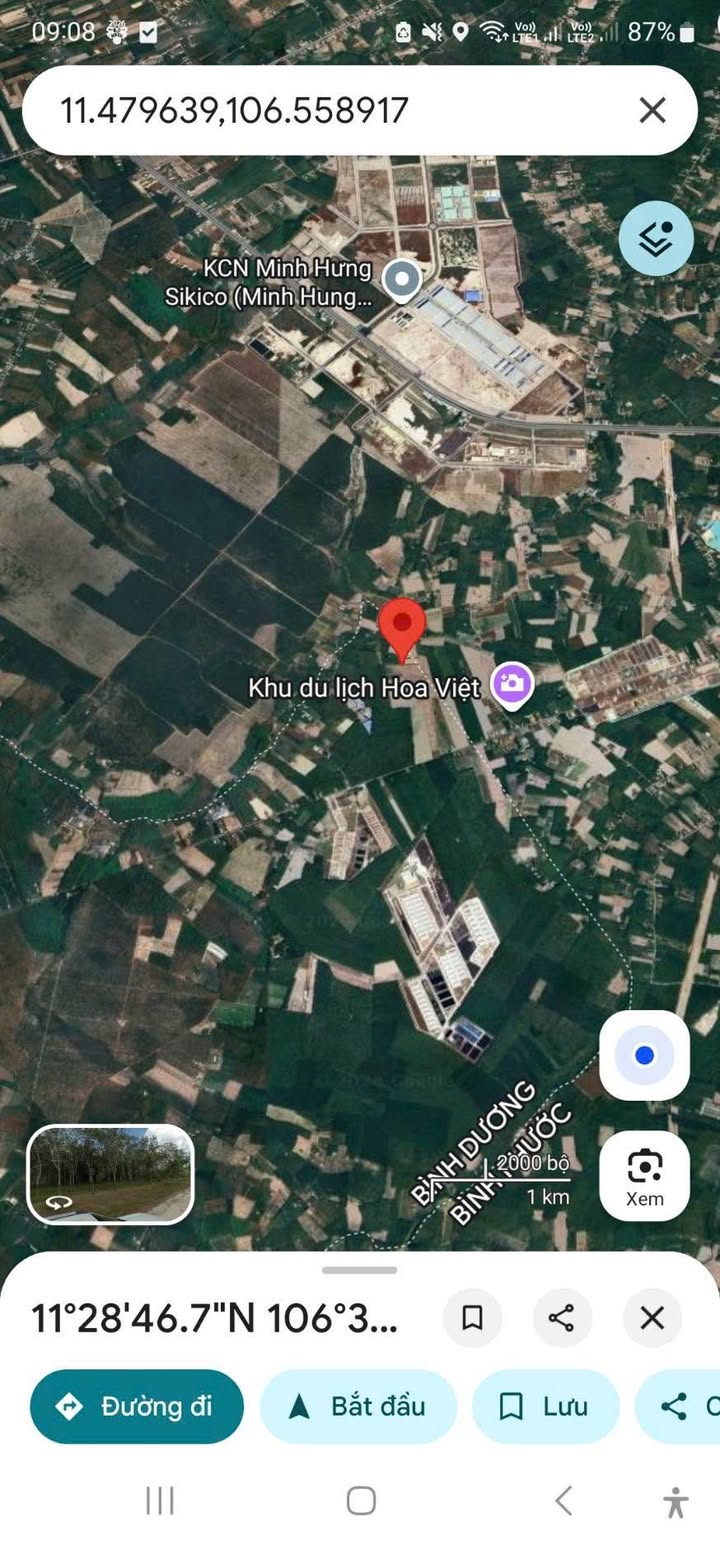
Task: Clear the search text with the X
Action: [652, 110]
